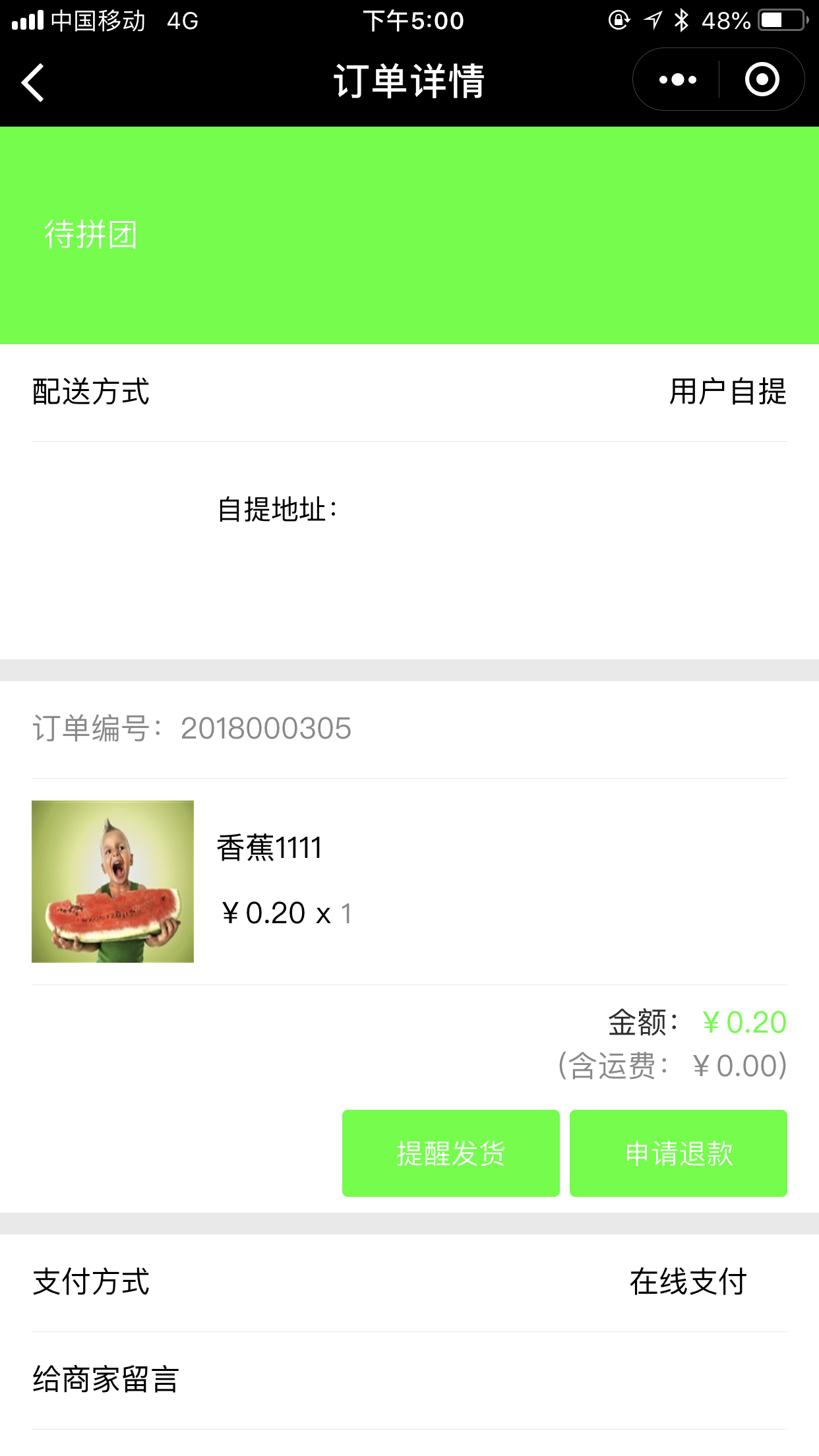Go back from the order details page
This screenshot has height=1456, width=819.
(x=33, y=82)
